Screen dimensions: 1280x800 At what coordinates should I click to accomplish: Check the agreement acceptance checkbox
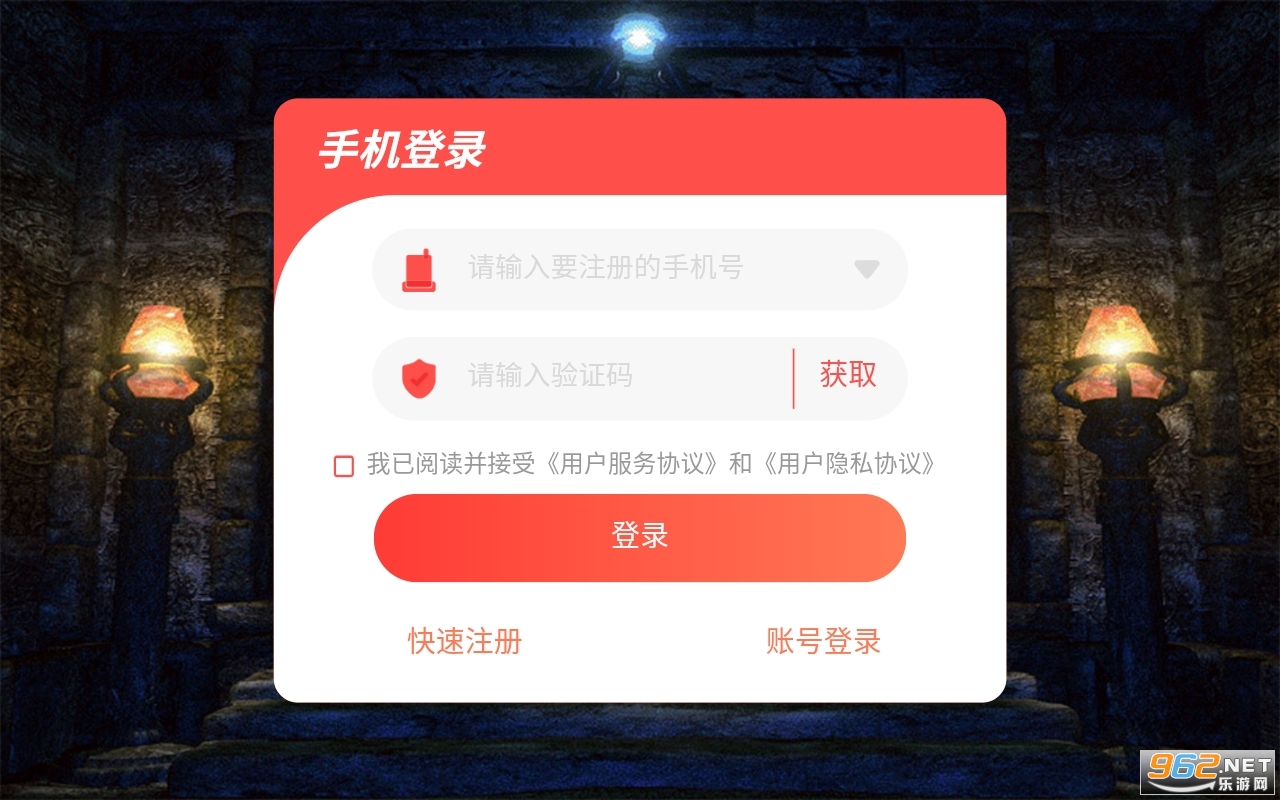pyautogui.click(x=344, y=465)
